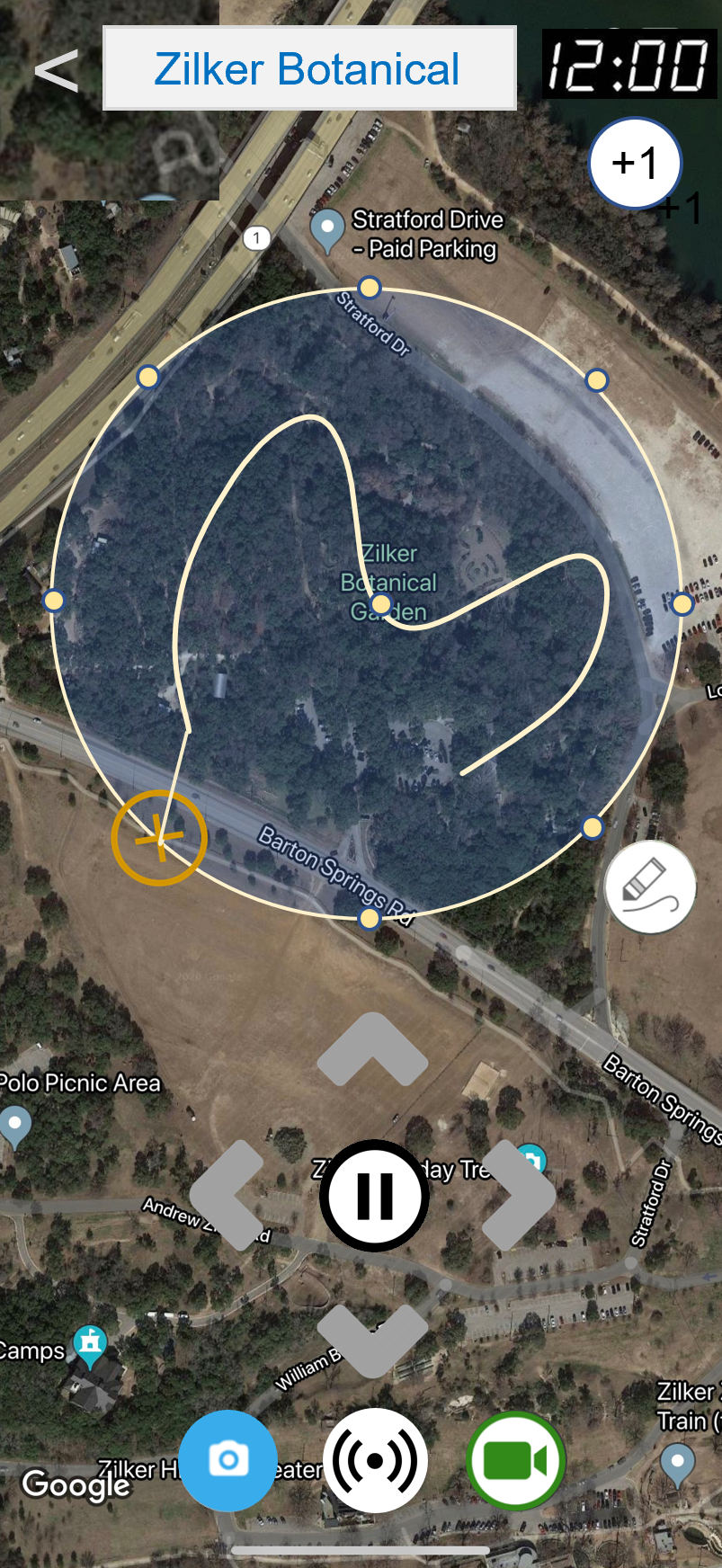722x1568 pixels.
Task: Tap the broadcast signal button
Action: click(x=375, y=1460)
